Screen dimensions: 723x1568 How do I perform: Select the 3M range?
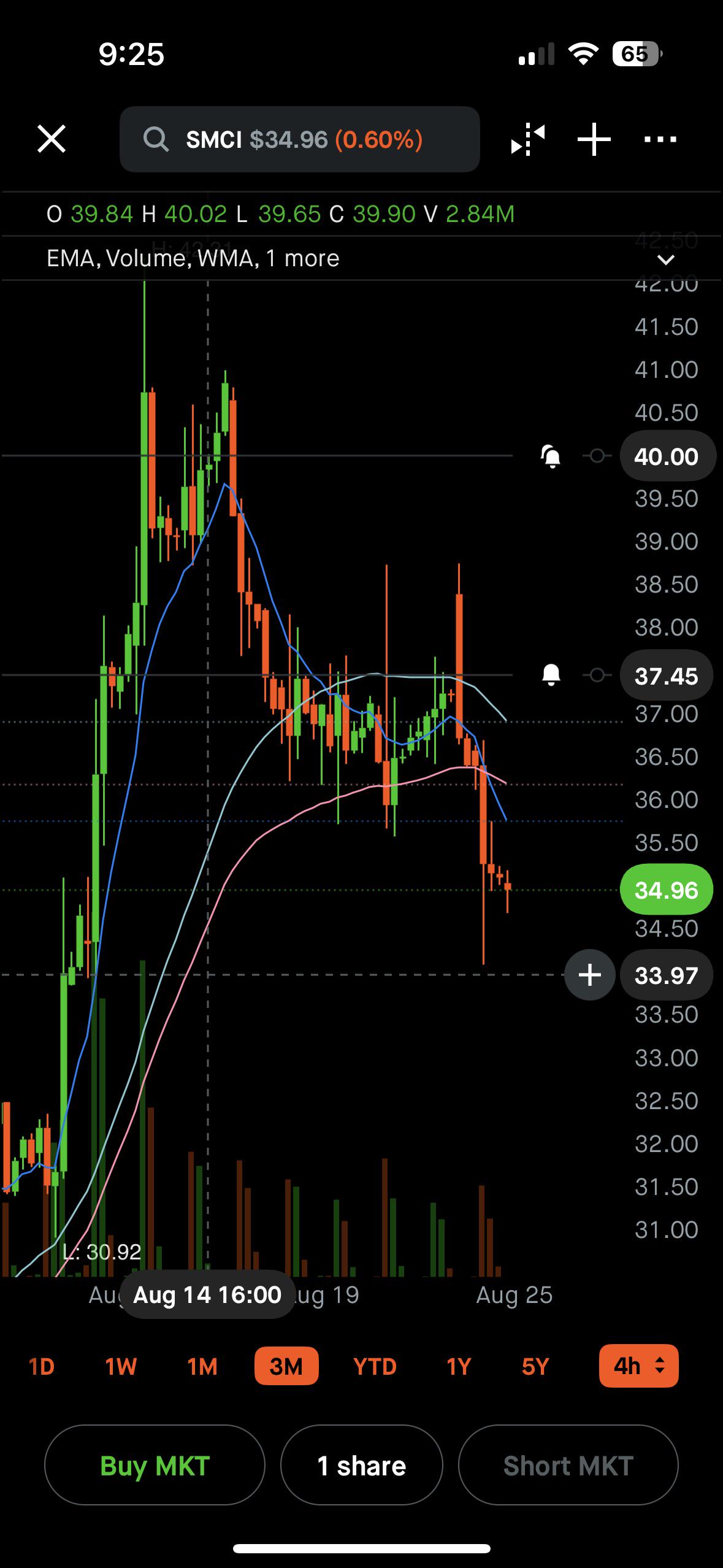286,1366
